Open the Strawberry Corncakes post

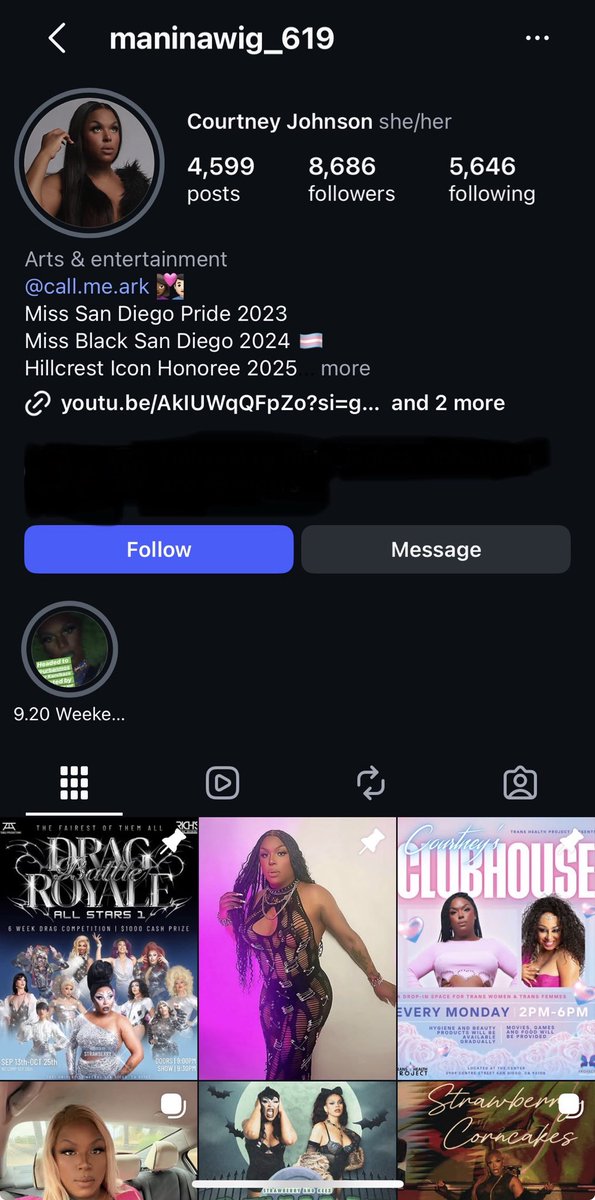496,1140
